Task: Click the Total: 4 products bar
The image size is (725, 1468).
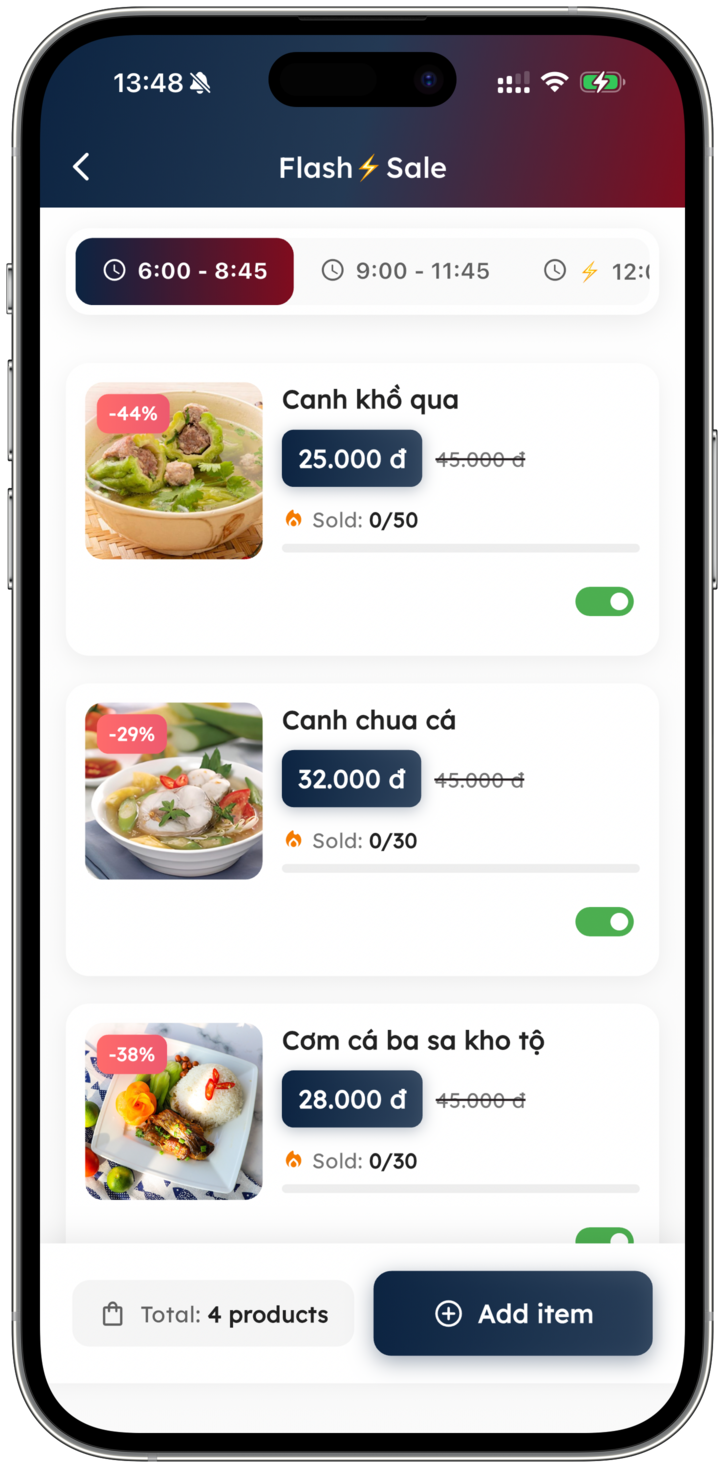Action: point(213,1313)
